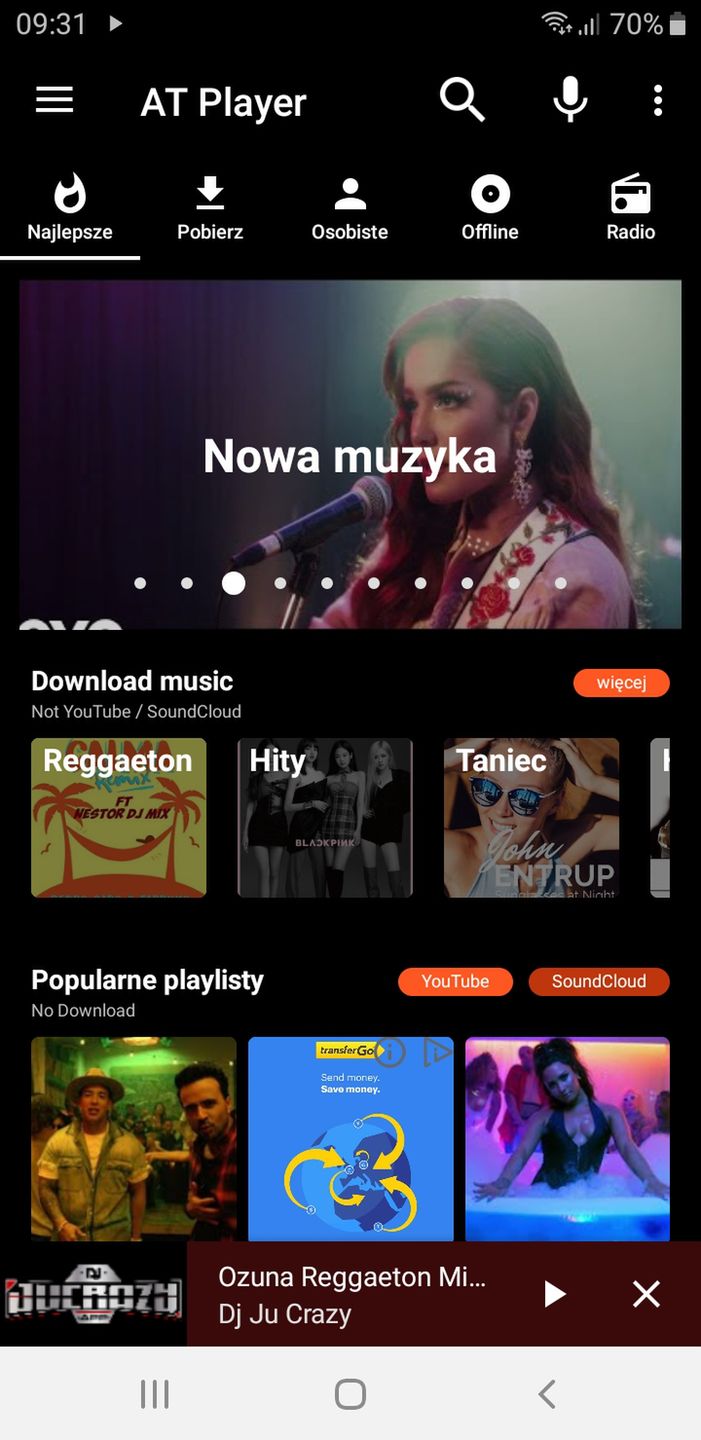Switch to the Offline tab

(x=490, y=209)
